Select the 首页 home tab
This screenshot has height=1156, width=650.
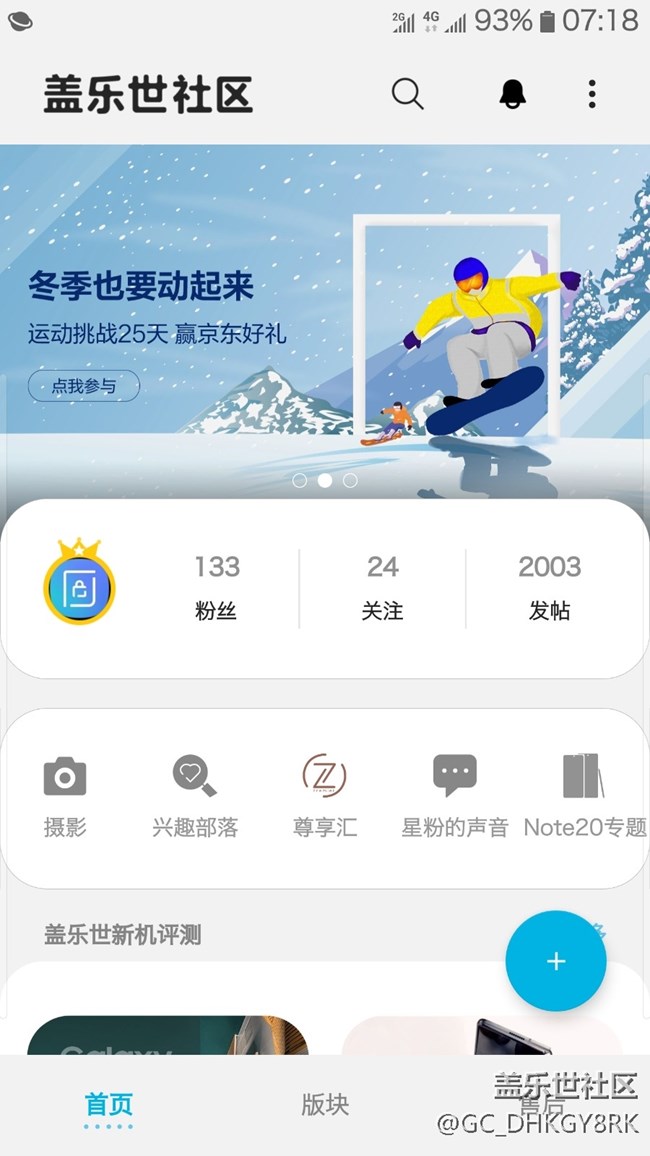tap(108, 1106)
